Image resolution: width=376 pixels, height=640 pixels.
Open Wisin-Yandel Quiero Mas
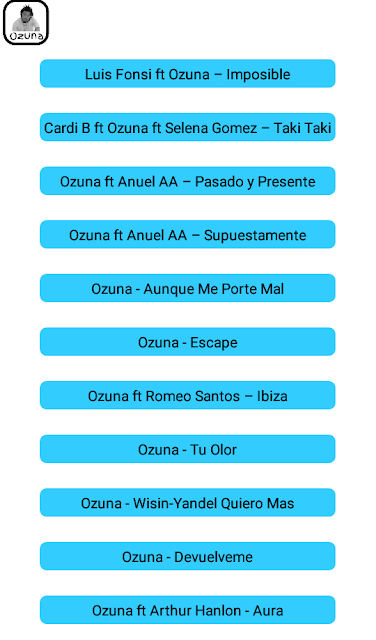point(187,502)
